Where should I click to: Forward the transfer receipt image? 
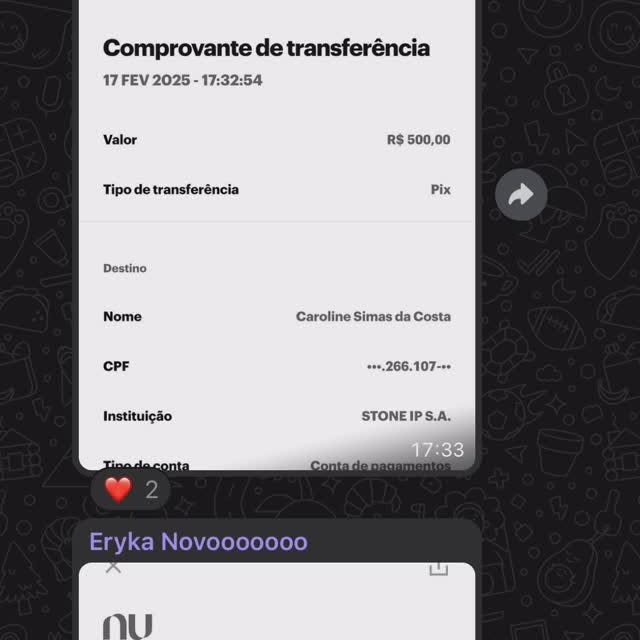[521, 195]
